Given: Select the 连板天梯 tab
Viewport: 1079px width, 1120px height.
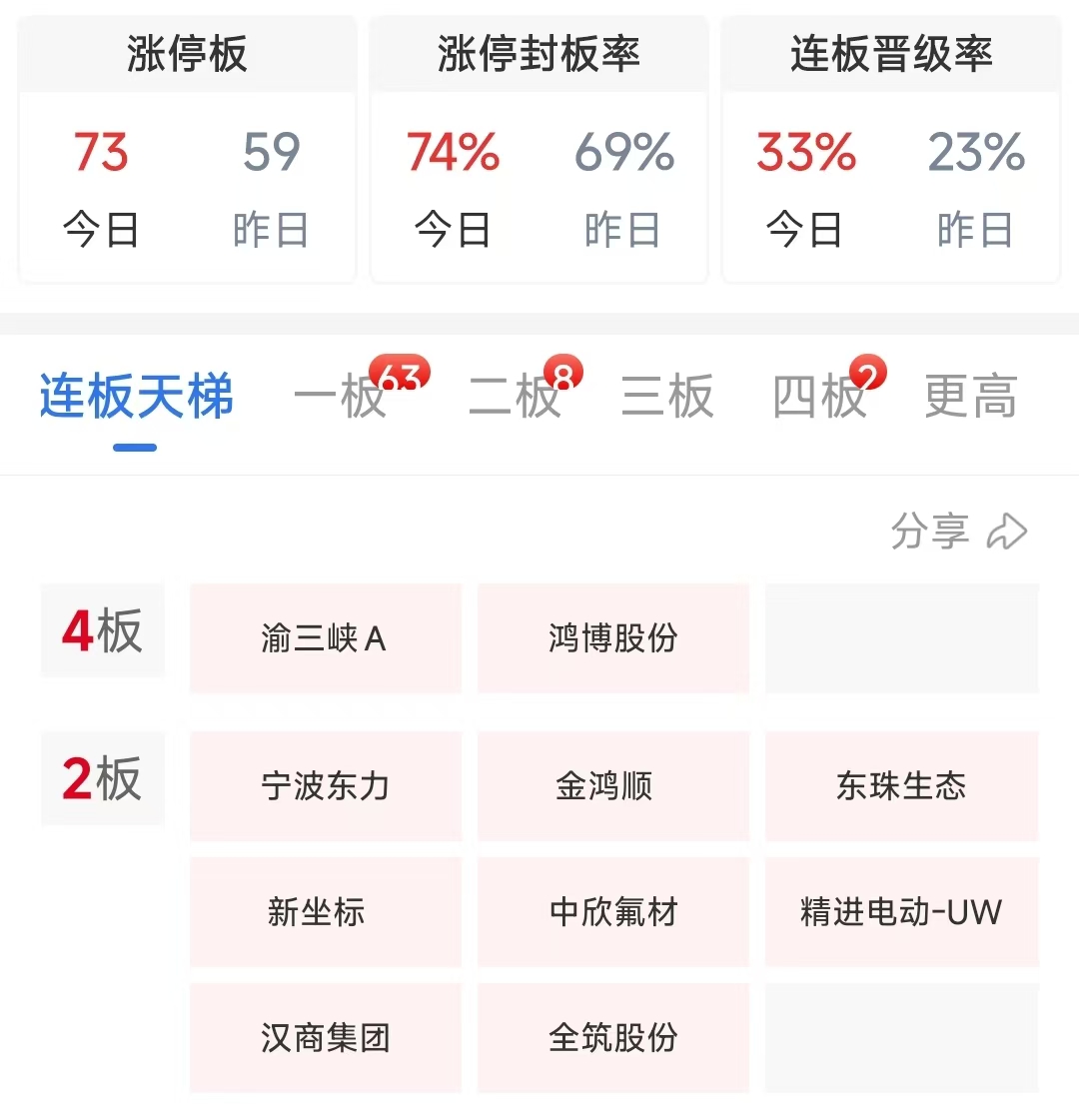Looking at the screenshot, I should (136, 397).
